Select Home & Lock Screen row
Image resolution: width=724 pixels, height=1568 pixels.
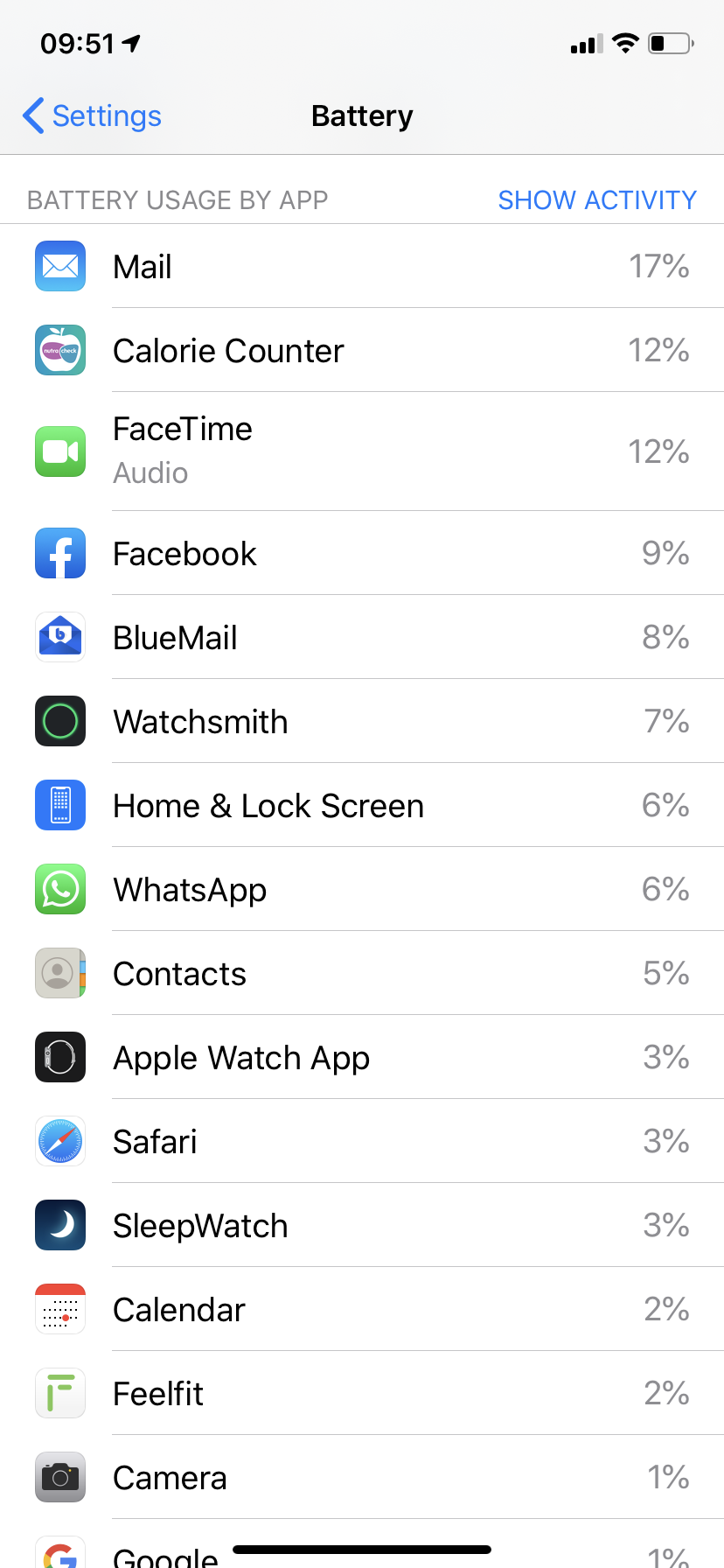[x=362, y=806]
